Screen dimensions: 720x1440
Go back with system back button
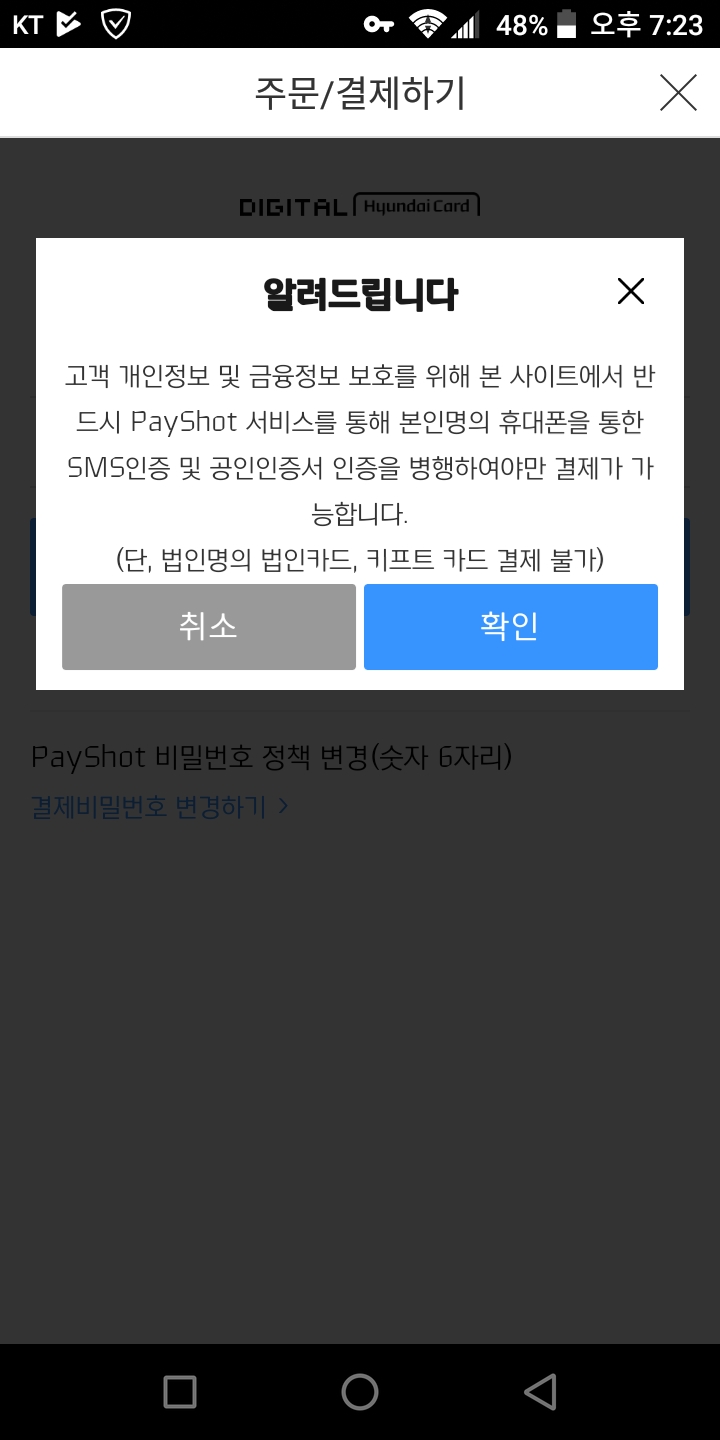point(539,1391)
